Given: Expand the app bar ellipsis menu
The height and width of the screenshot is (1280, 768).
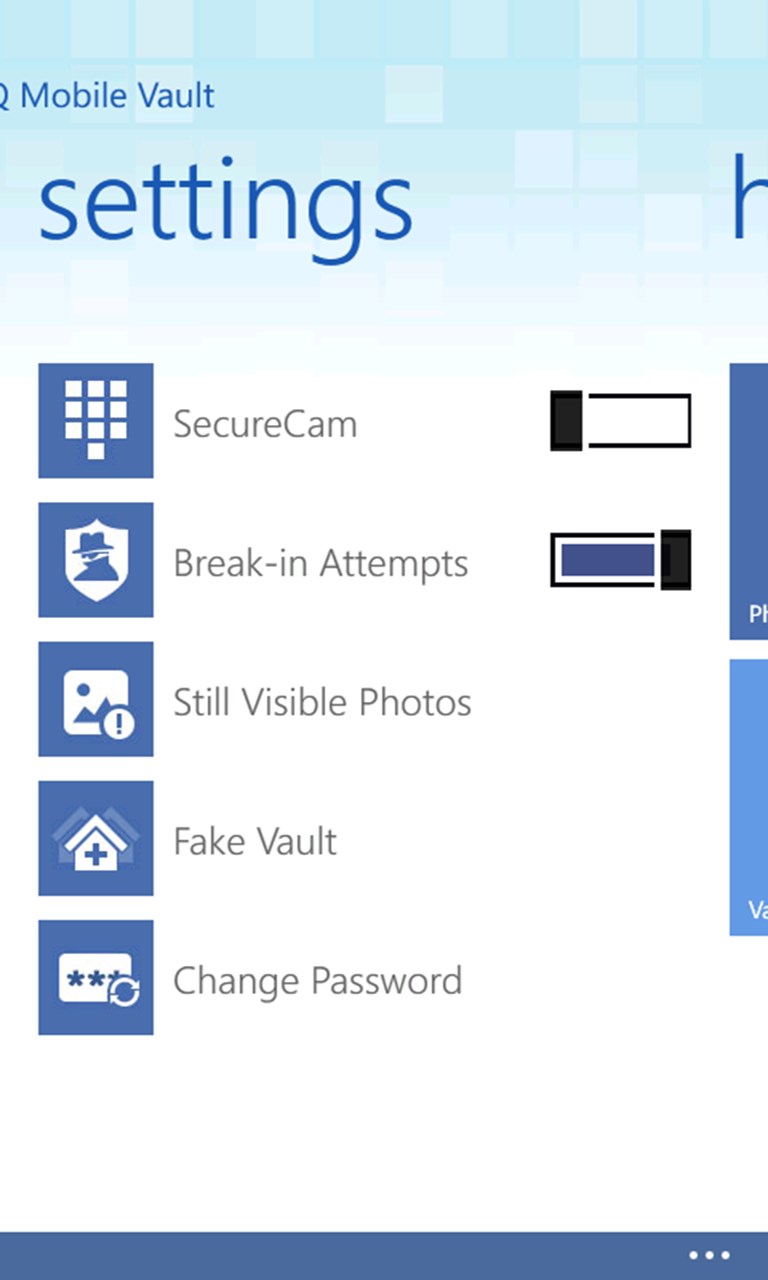Looking at the screenshot, I should [709, 1256].
